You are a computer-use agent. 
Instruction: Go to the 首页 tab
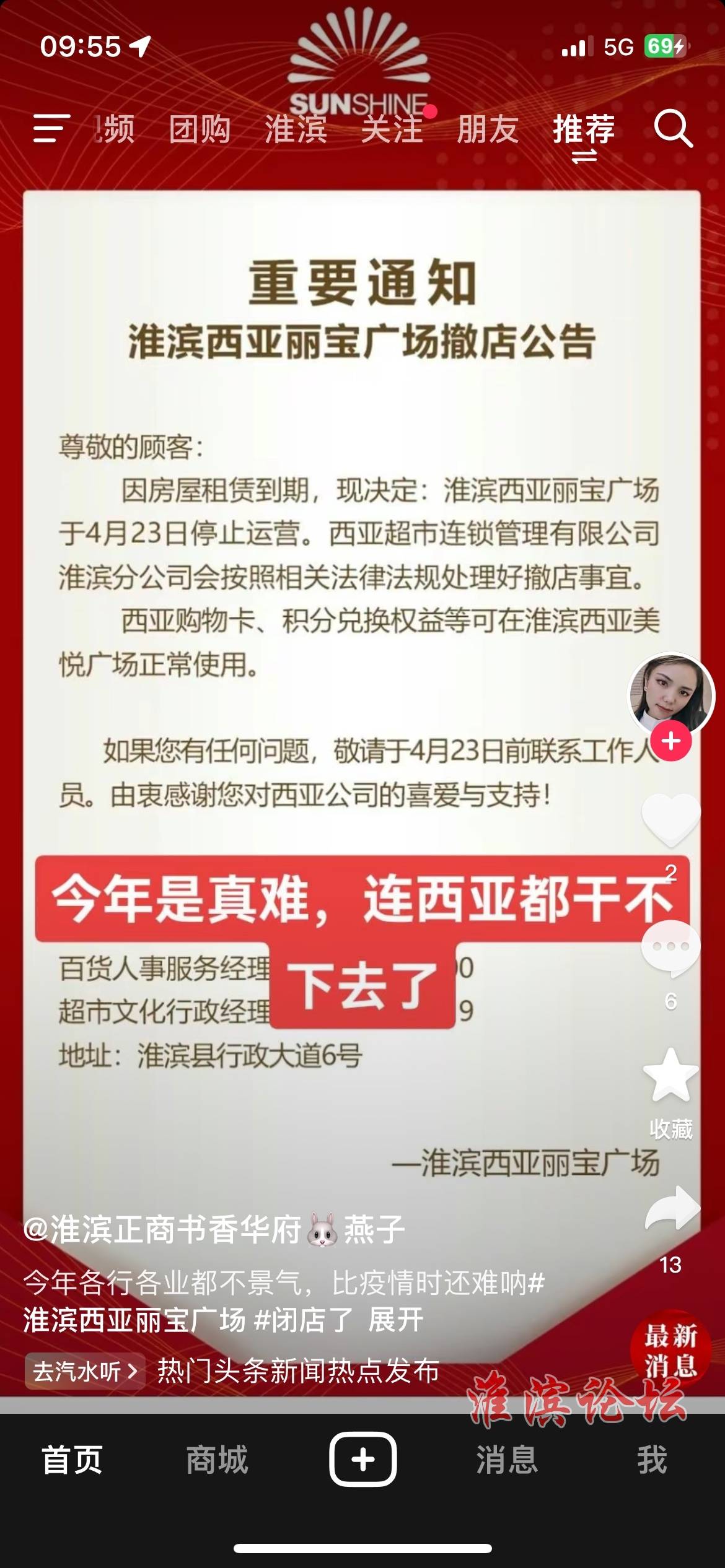coord(72,1460)
